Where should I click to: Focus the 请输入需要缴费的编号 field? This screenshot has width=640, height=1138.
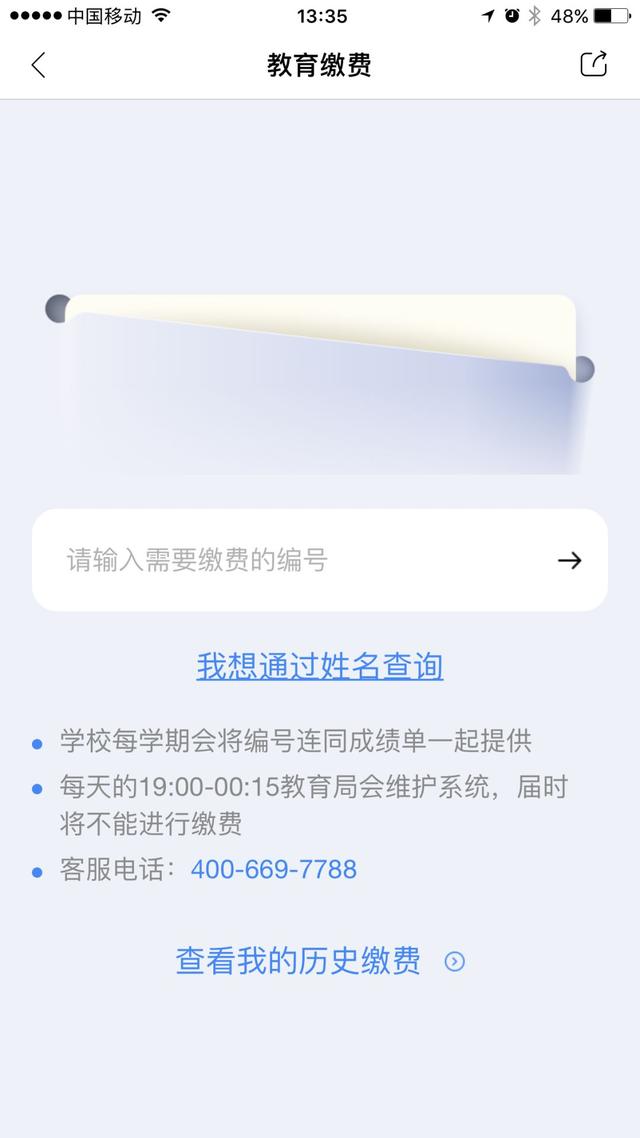click(290, 560)
